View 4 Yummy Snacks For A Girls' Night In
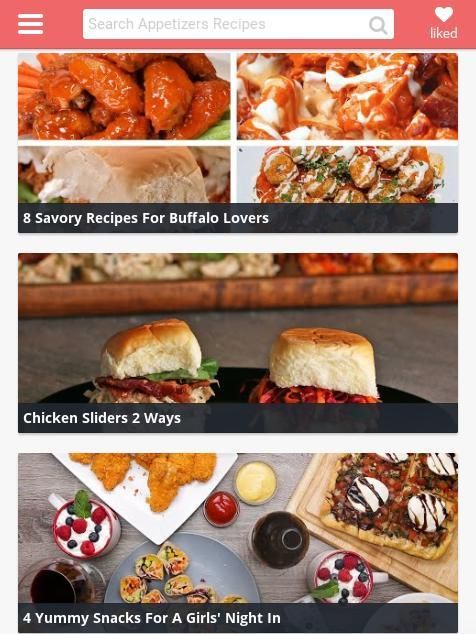Screen dimensions: 476x634 pyautogui.click(x=238, y=543)
